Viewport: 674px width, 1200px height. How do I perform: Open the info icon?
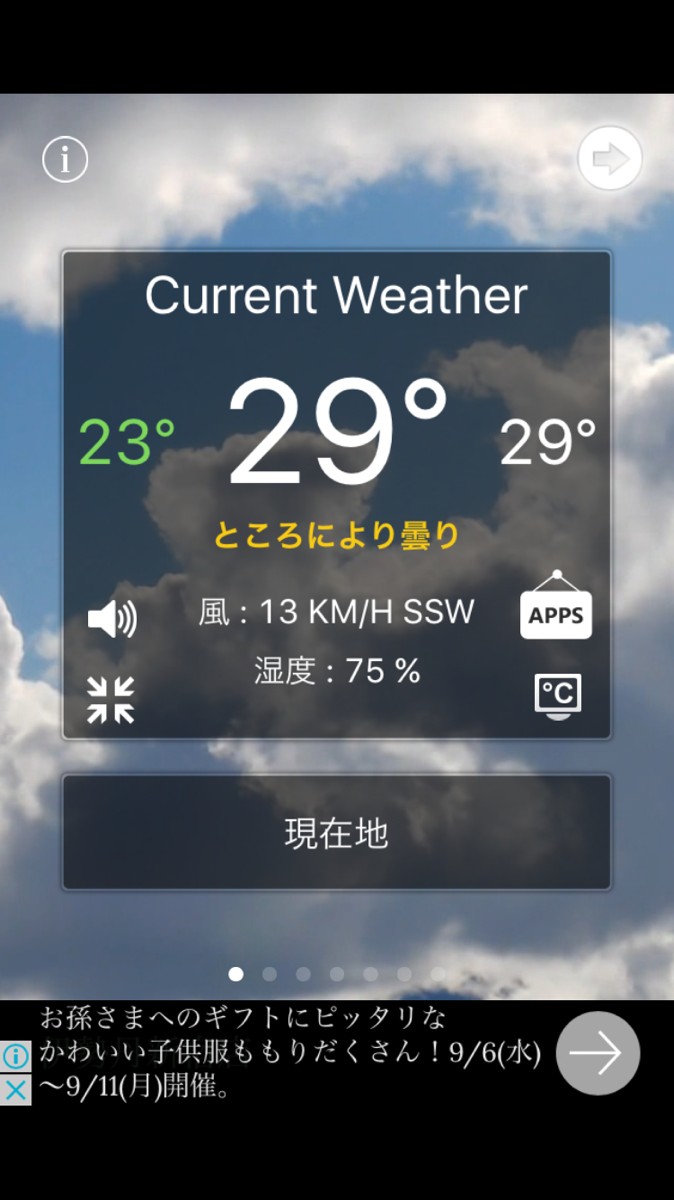pos(65,159)
